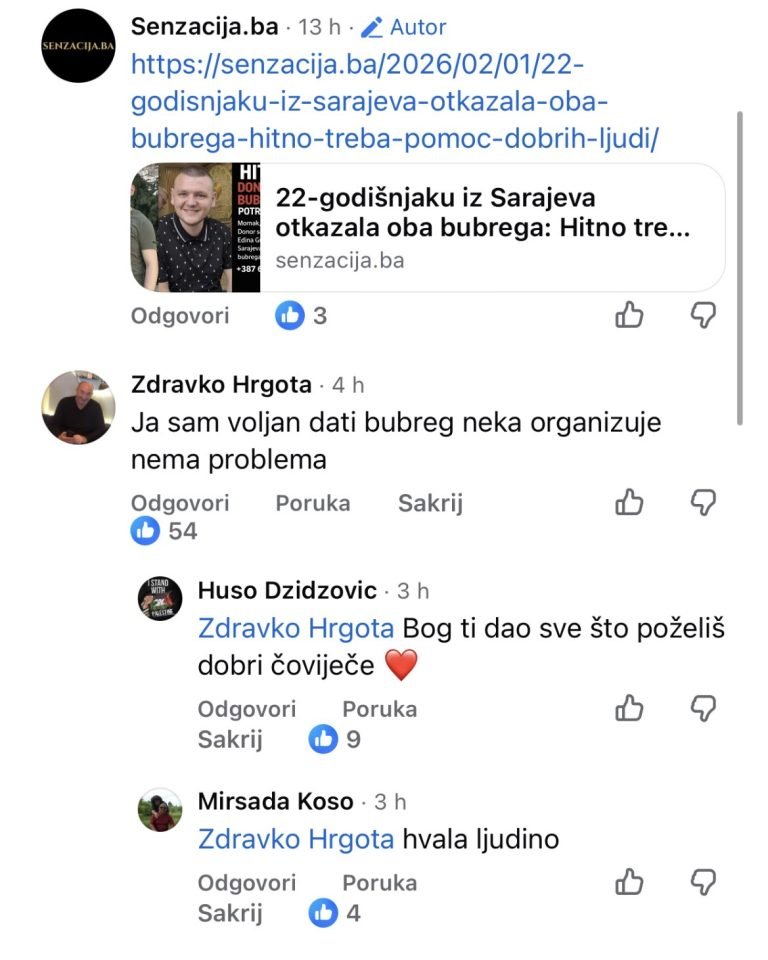Reply to Mirsada Koso's comment

click(x=247, y=883)
